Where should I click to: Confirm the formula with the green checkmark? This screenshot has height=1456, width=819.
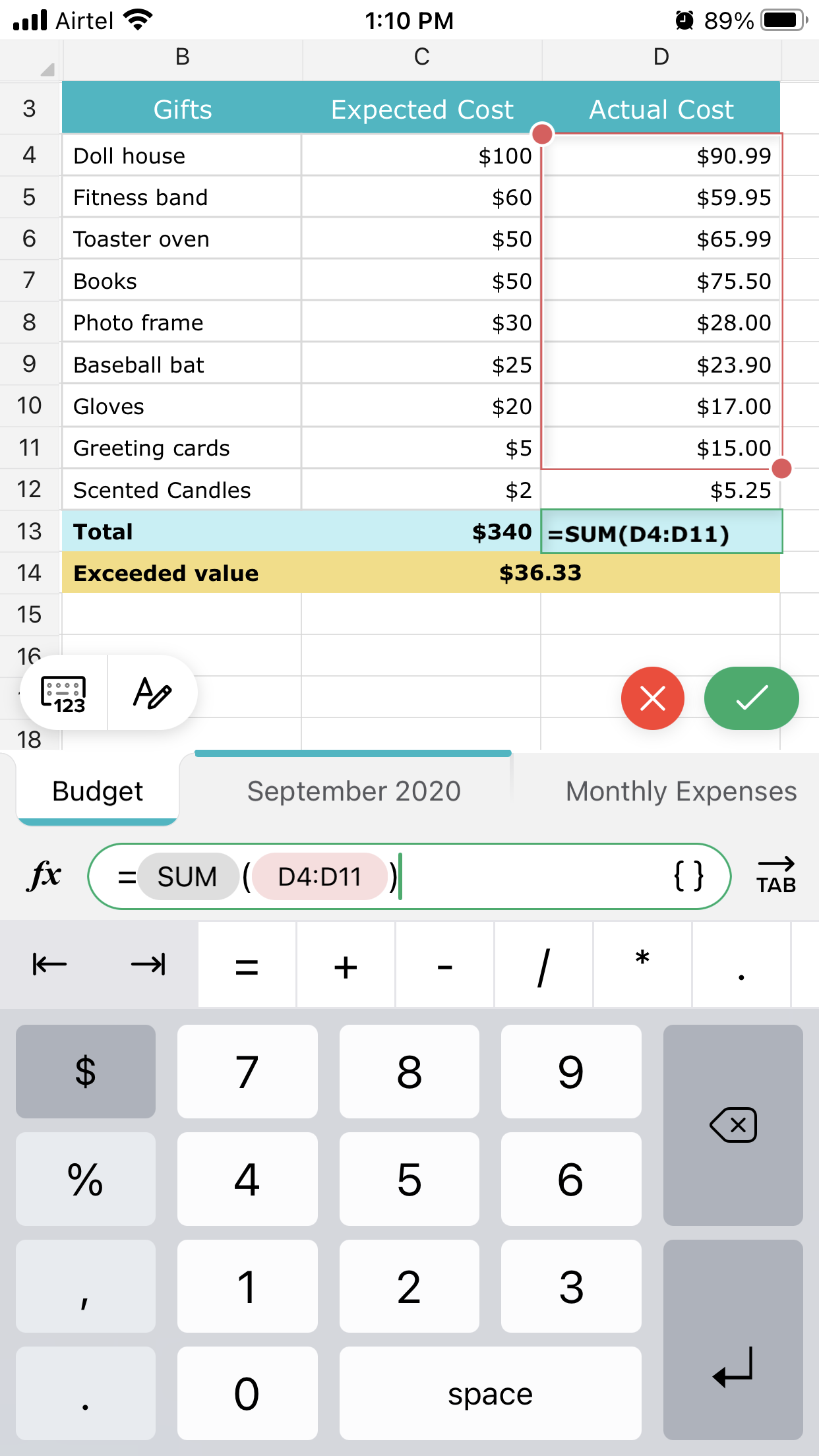coord(751,698)
